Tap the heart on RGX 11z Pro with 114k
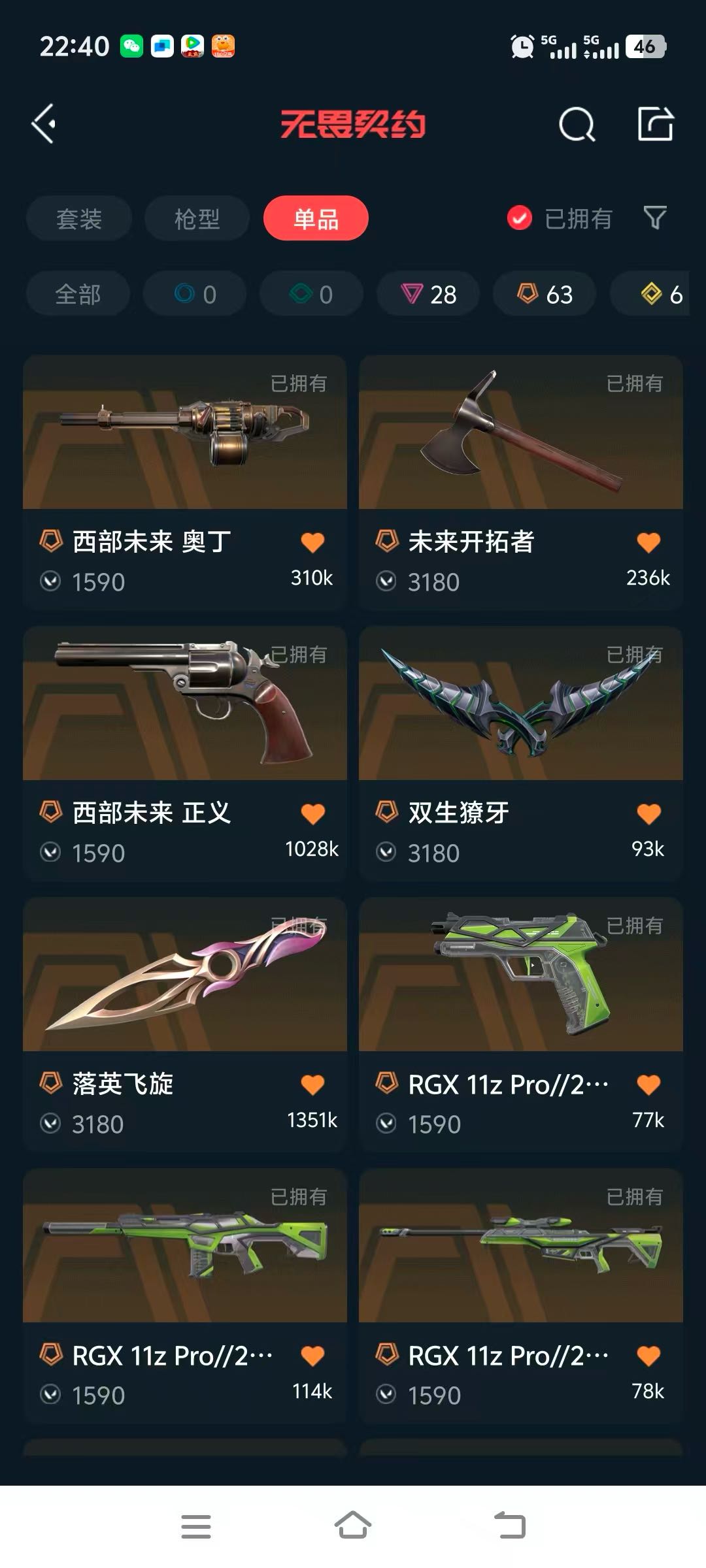The width and height of the screenshot is (706, 1568). click(312, 1356)
